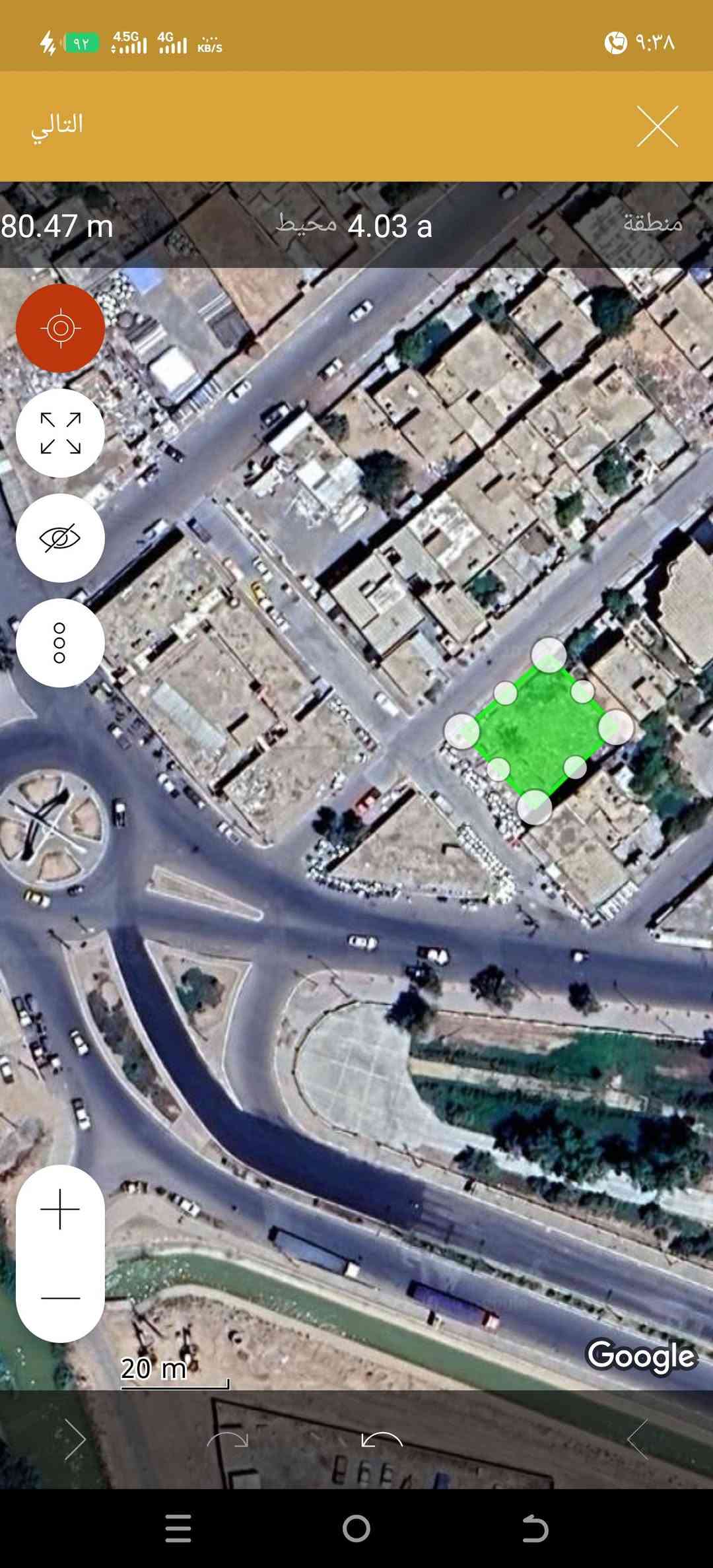The width and height of the screenshot is (713, 1568).
Task: Redo the last undone edit
Action: click(227, 1439)
